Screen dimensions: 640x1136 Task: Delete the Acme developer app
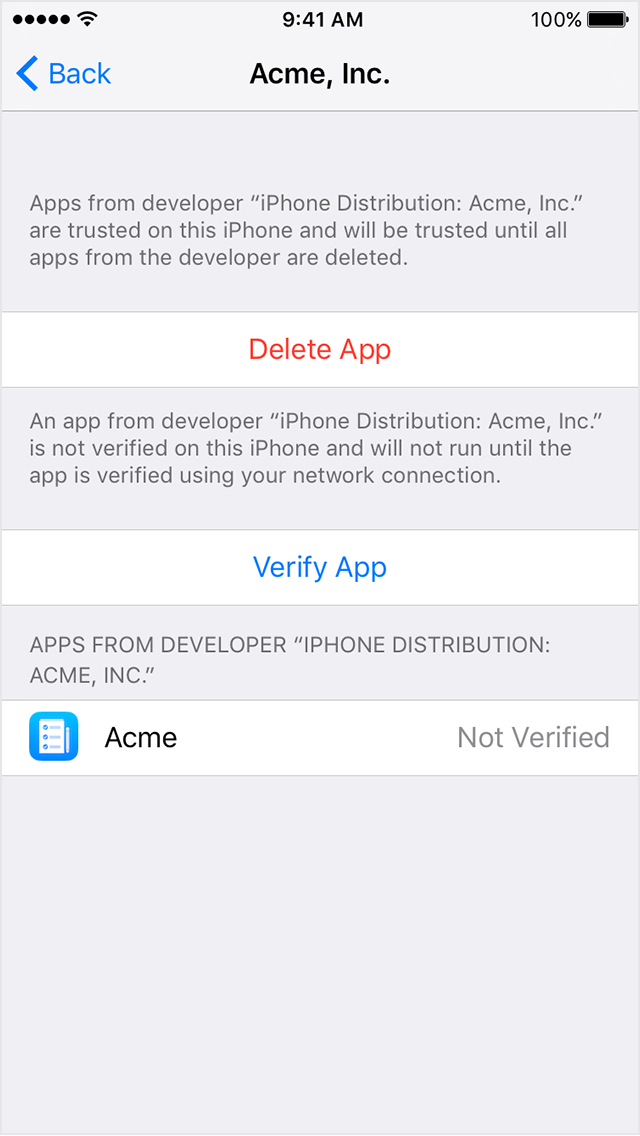pos(320,349)
